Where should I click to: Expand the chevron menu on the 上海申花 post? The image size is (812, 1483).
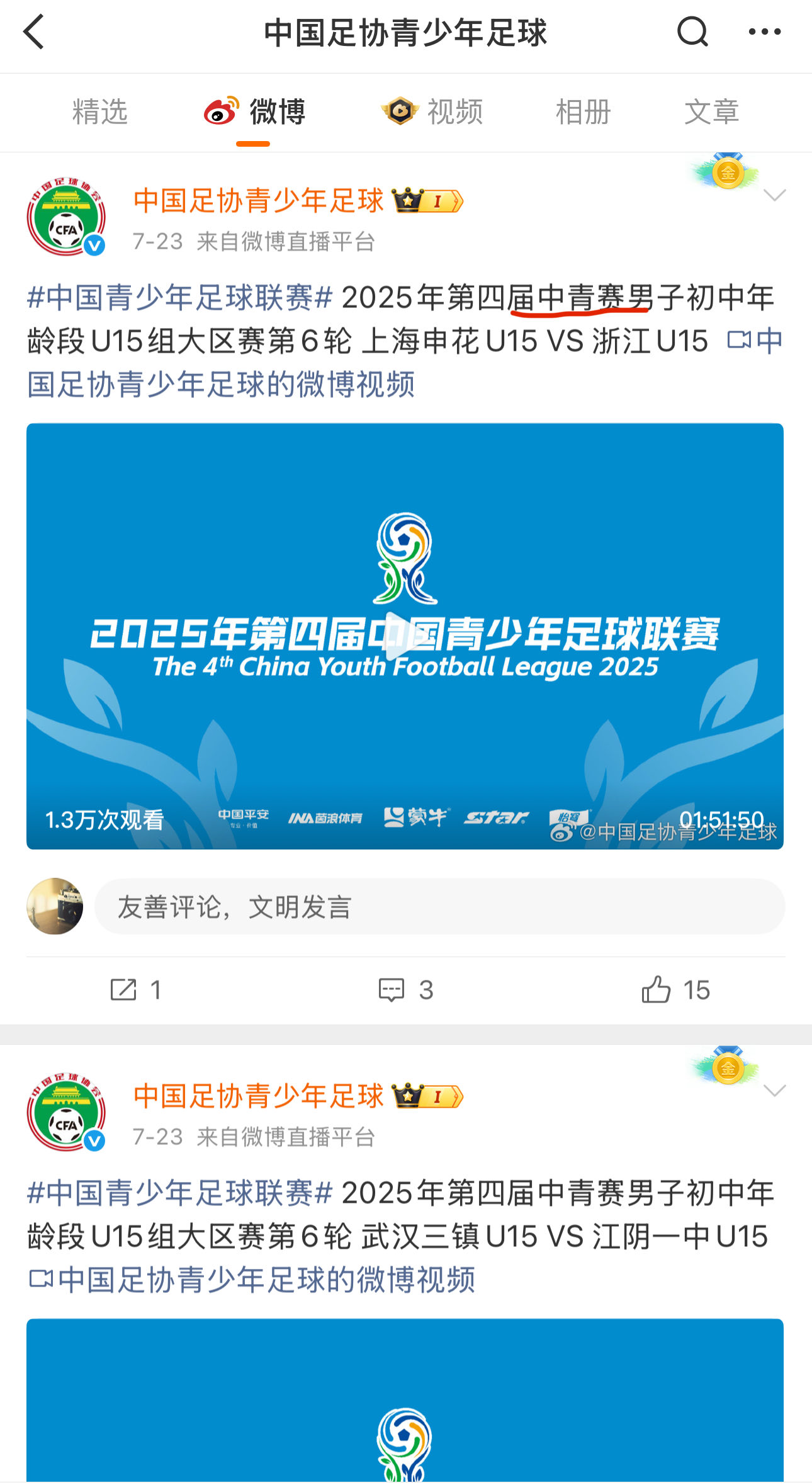click(774, 195)
